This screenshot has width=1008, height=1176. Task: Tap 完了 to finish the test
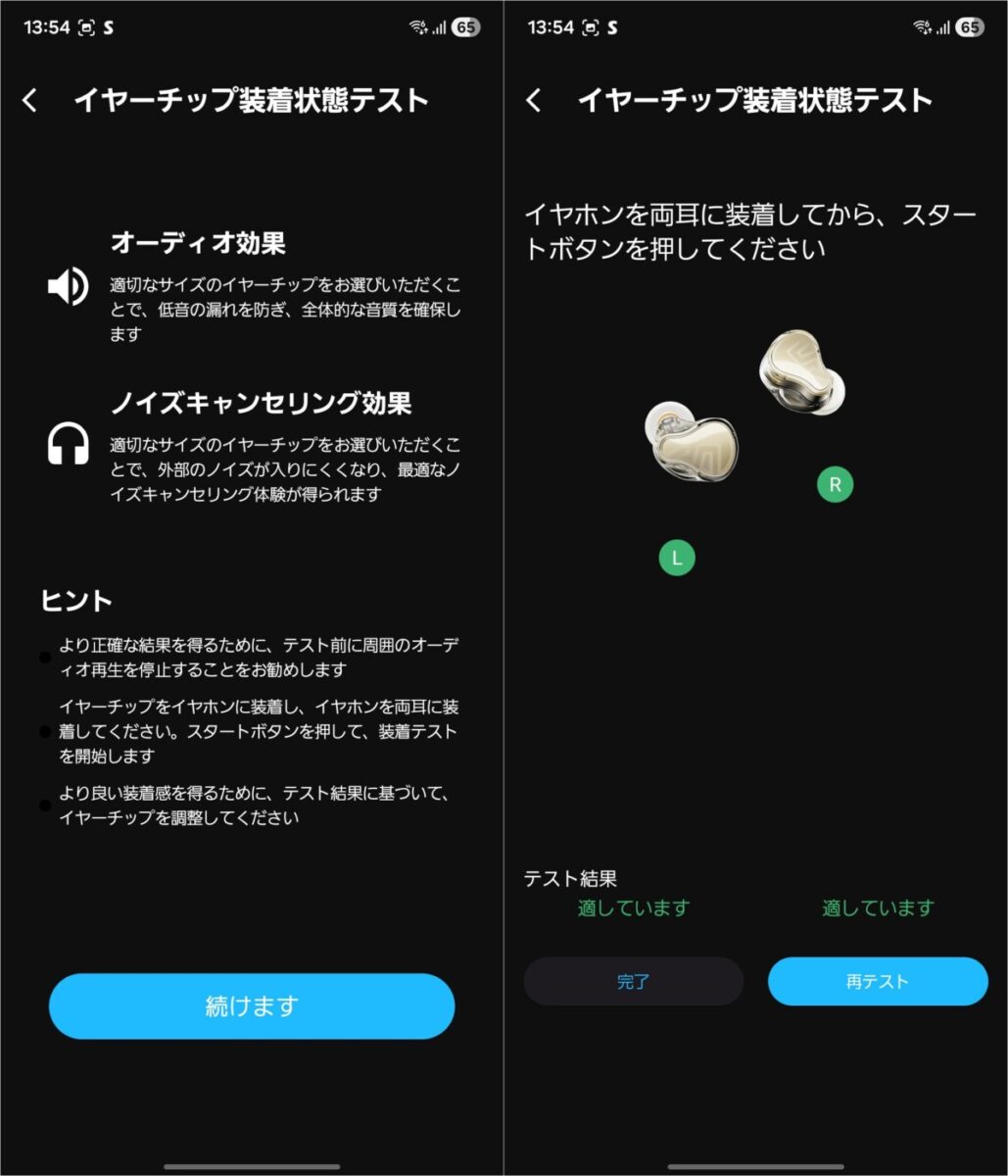tap(633, 981)
